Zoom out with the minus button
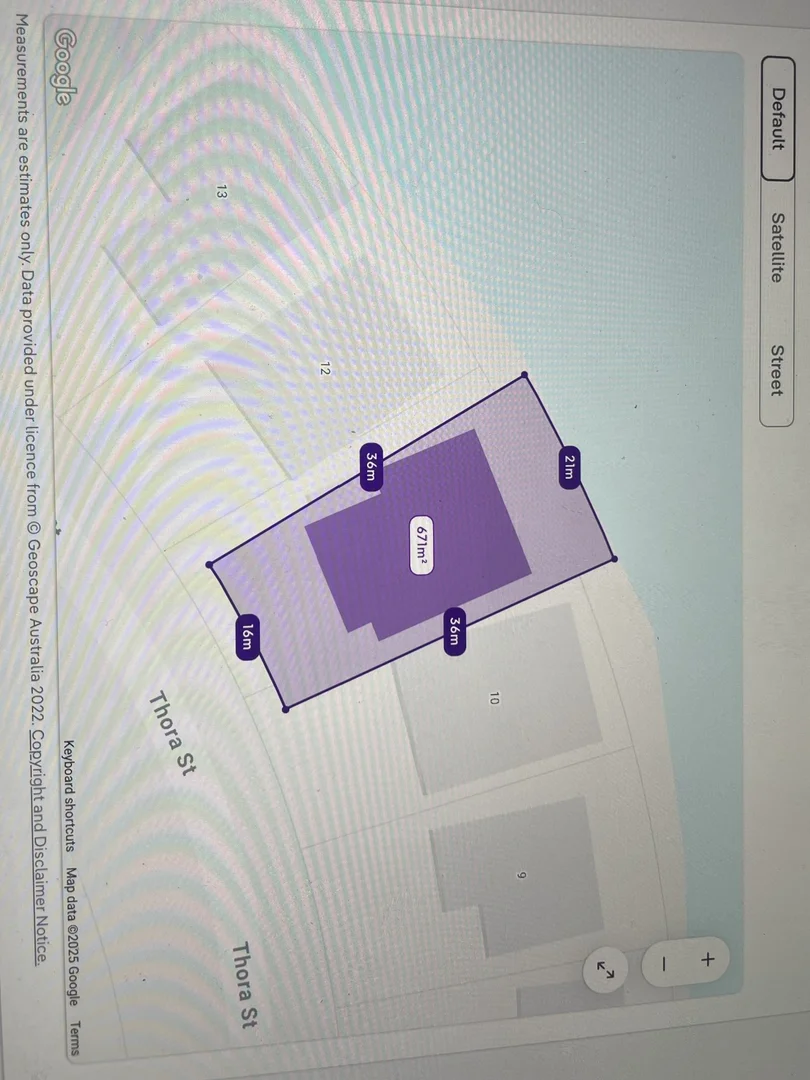This screenshot has height=1080, width=810. [x=661, y=965]
